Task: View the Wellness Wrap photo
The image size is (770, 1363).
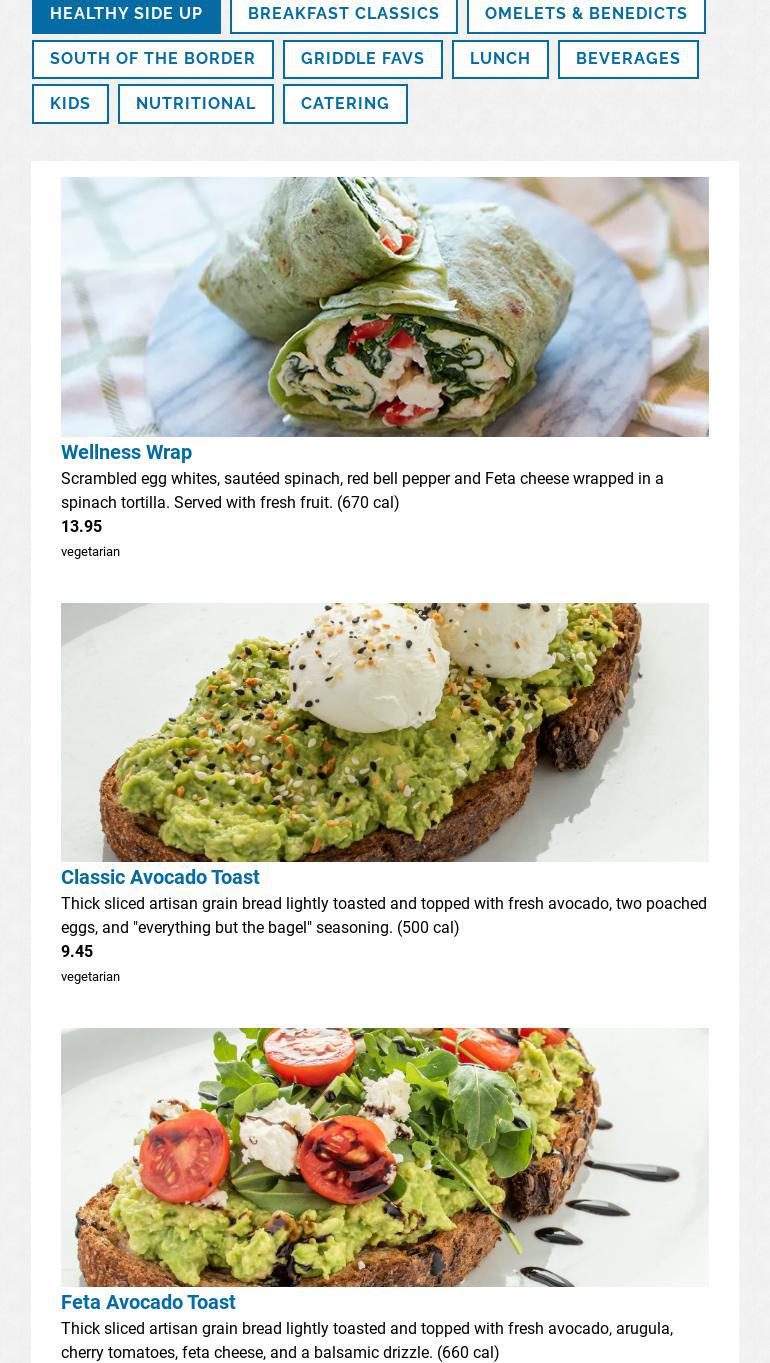Action: [x=385, y=307]
